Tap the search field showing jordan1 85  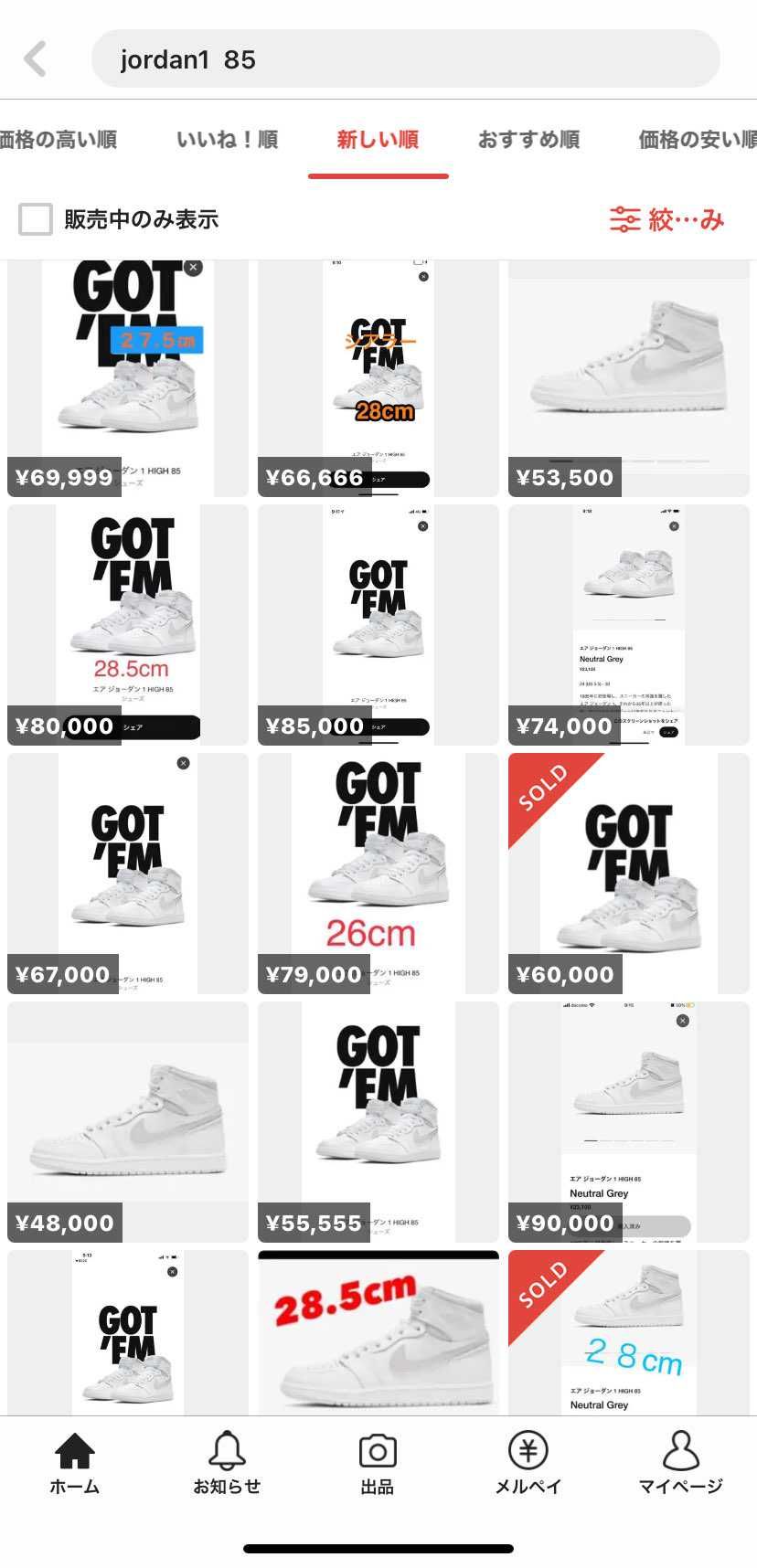[405, 59]
